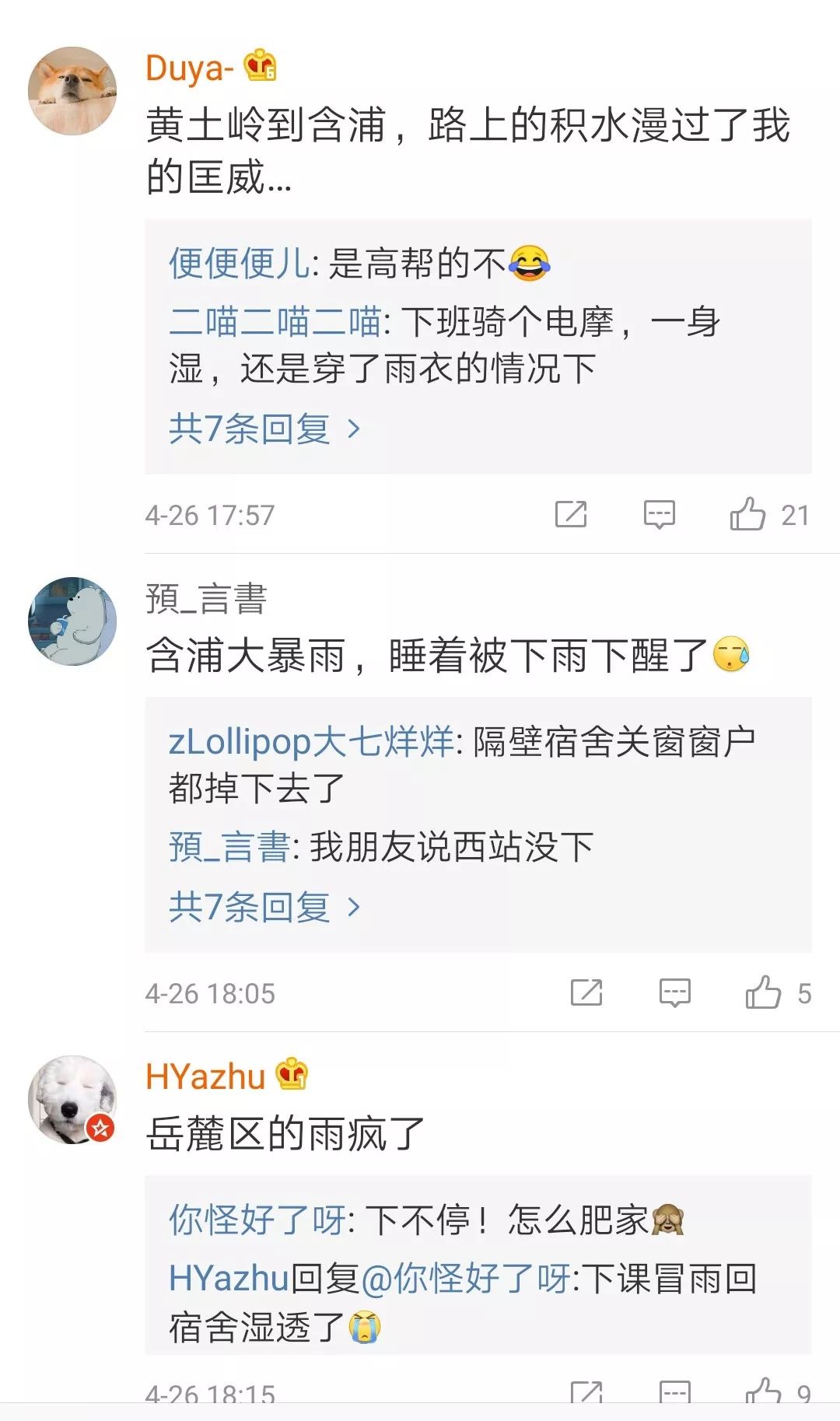This screenshot has width=840, height=1421.
Task: Reply to HYazhu's comment
Action: pos(674,1392)
